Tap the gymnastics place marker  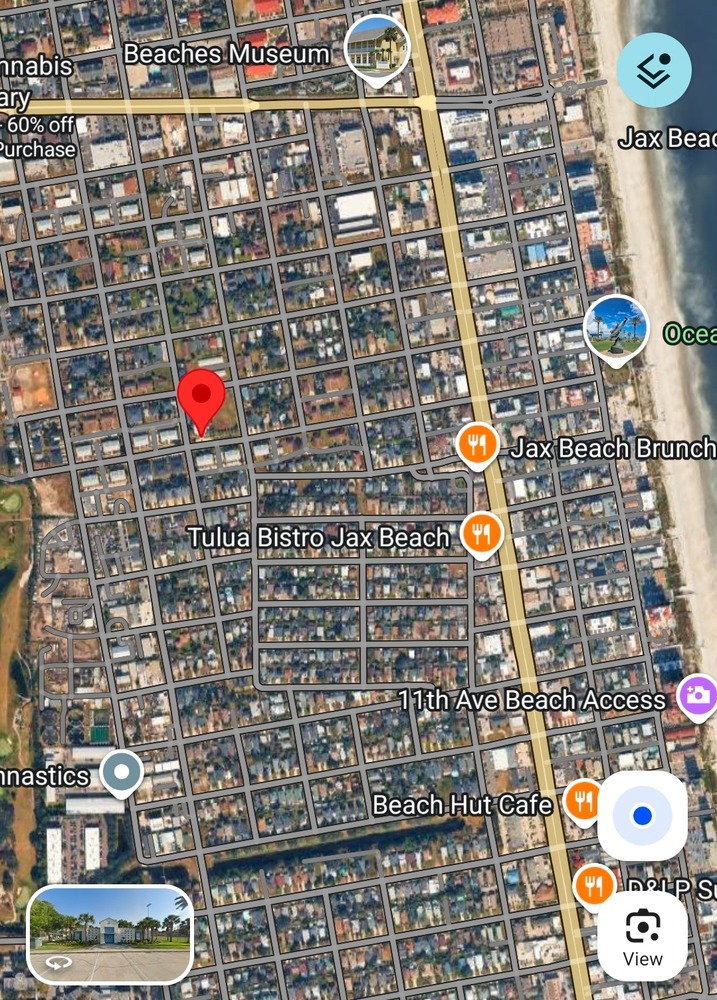122,772
